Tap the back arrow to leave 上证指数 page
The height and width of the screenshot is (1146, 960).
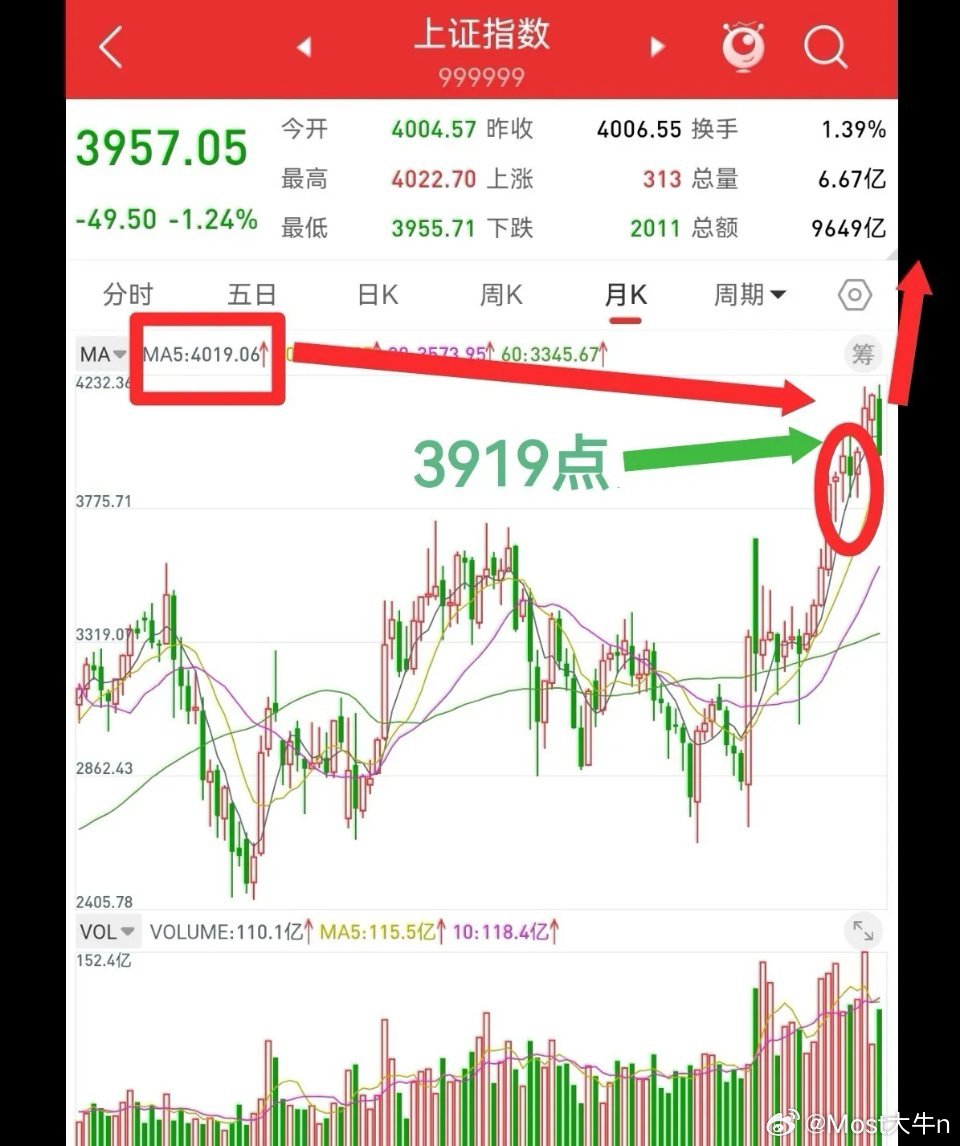tap(110, 47)
